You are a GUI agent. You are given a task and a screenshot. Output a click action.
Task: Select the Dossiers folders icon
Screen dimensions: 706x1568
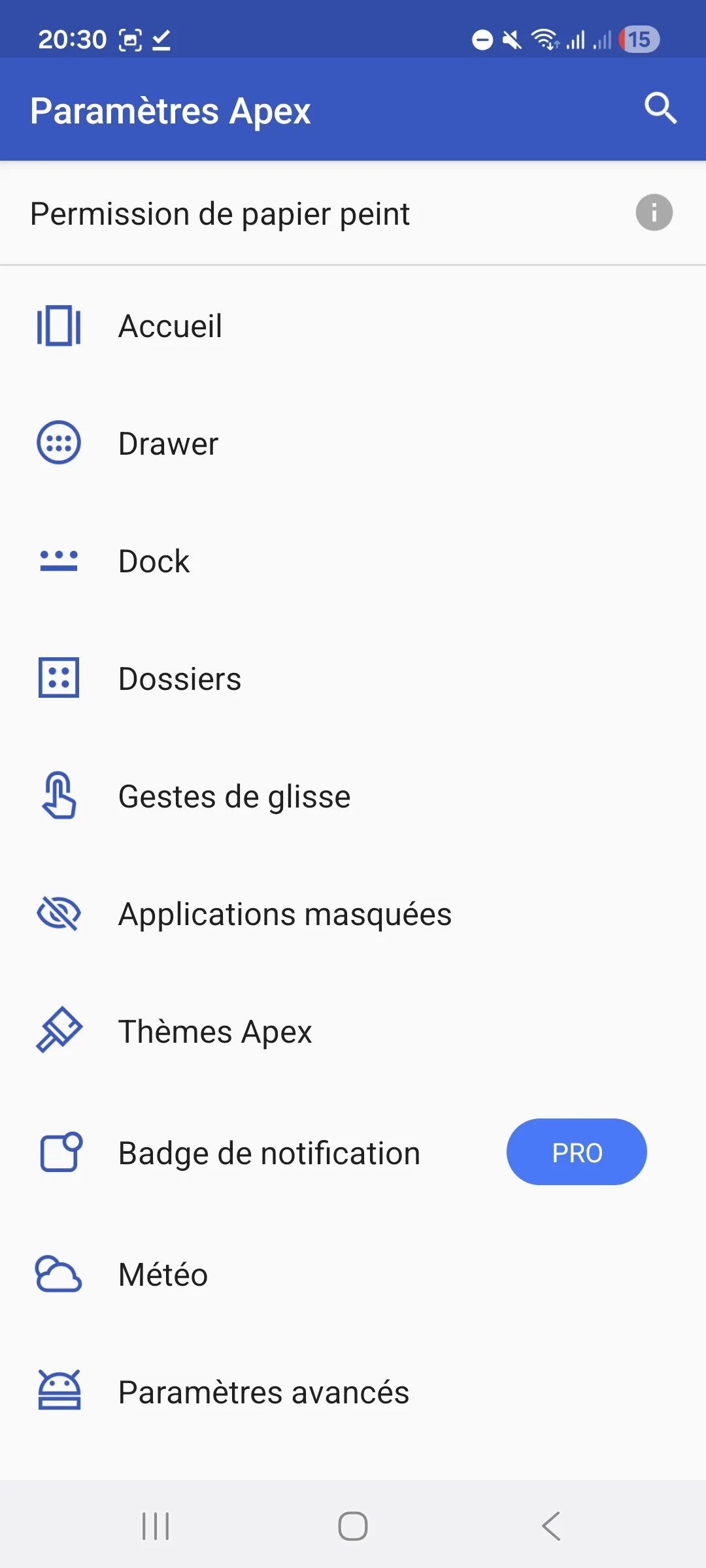58,678
